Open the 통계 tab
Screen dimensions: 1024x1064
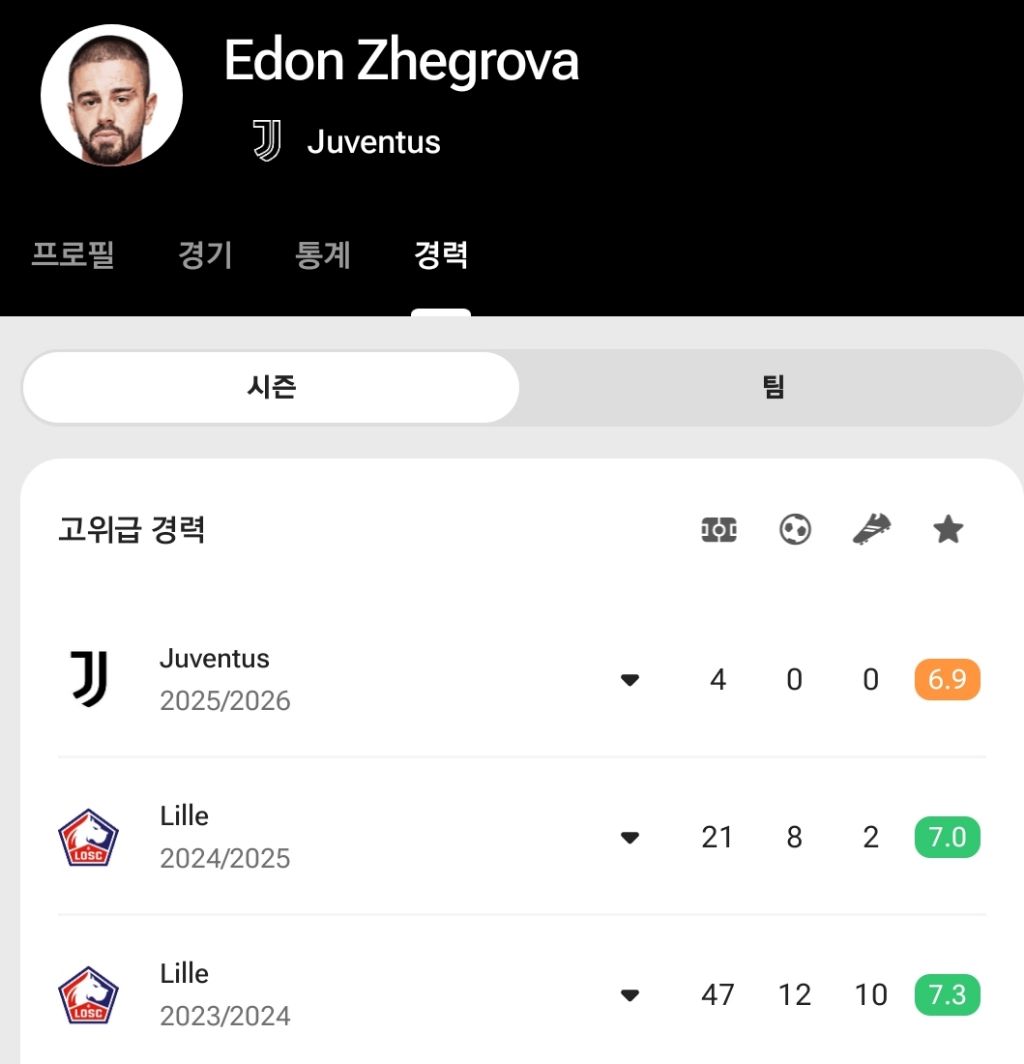322,256
